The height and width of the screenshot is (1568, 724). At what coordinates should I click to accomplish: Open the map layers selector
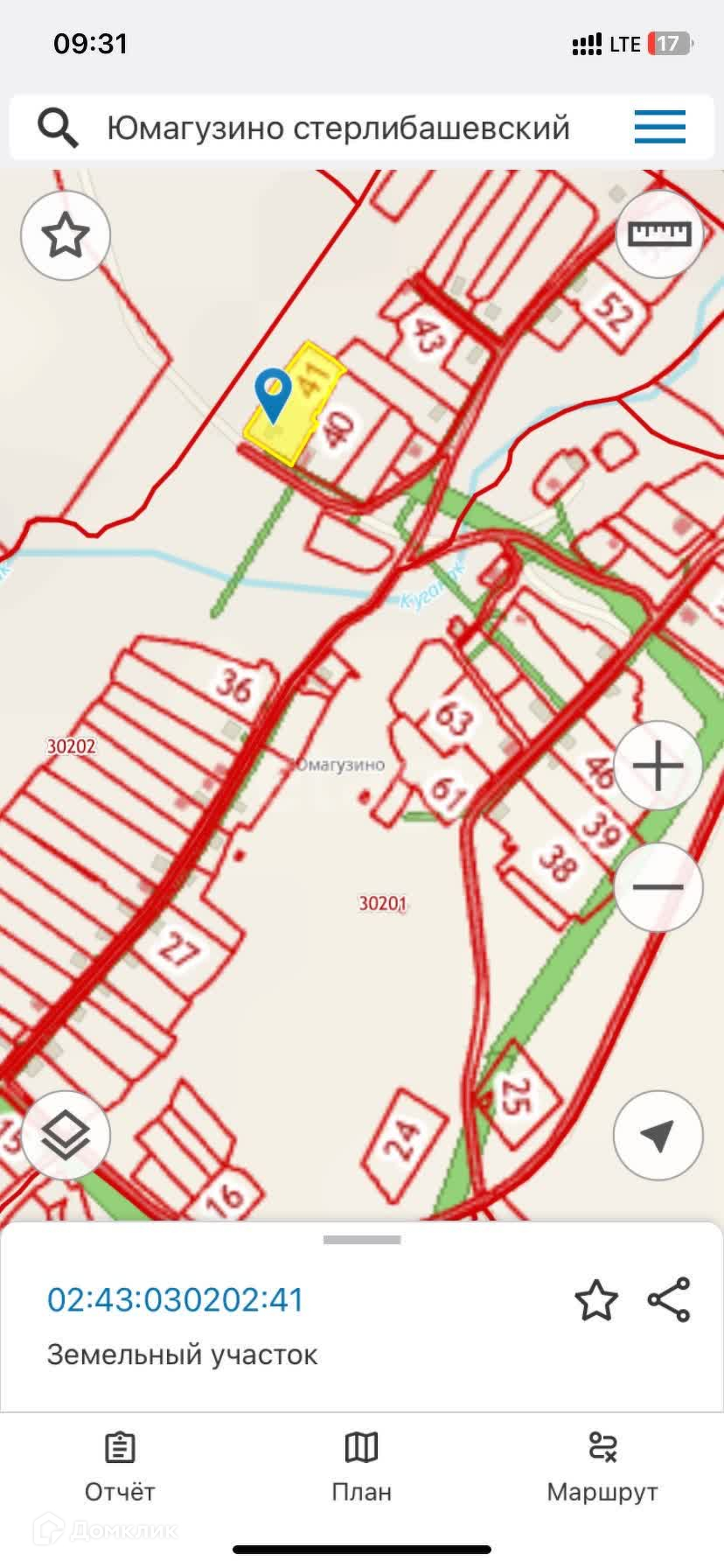tap(66, 1135)
